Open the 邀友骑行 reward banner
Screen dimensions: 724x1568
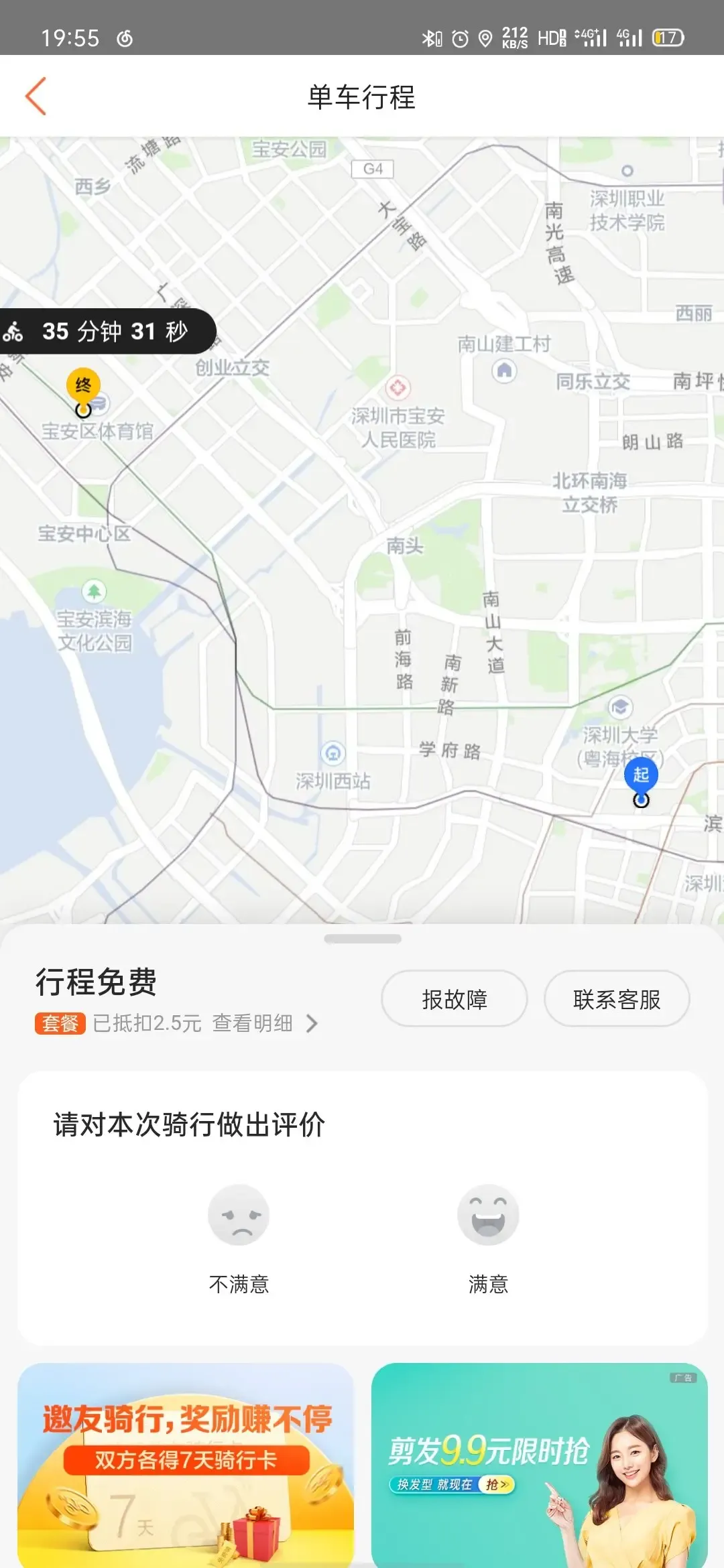coord(186,1464)
